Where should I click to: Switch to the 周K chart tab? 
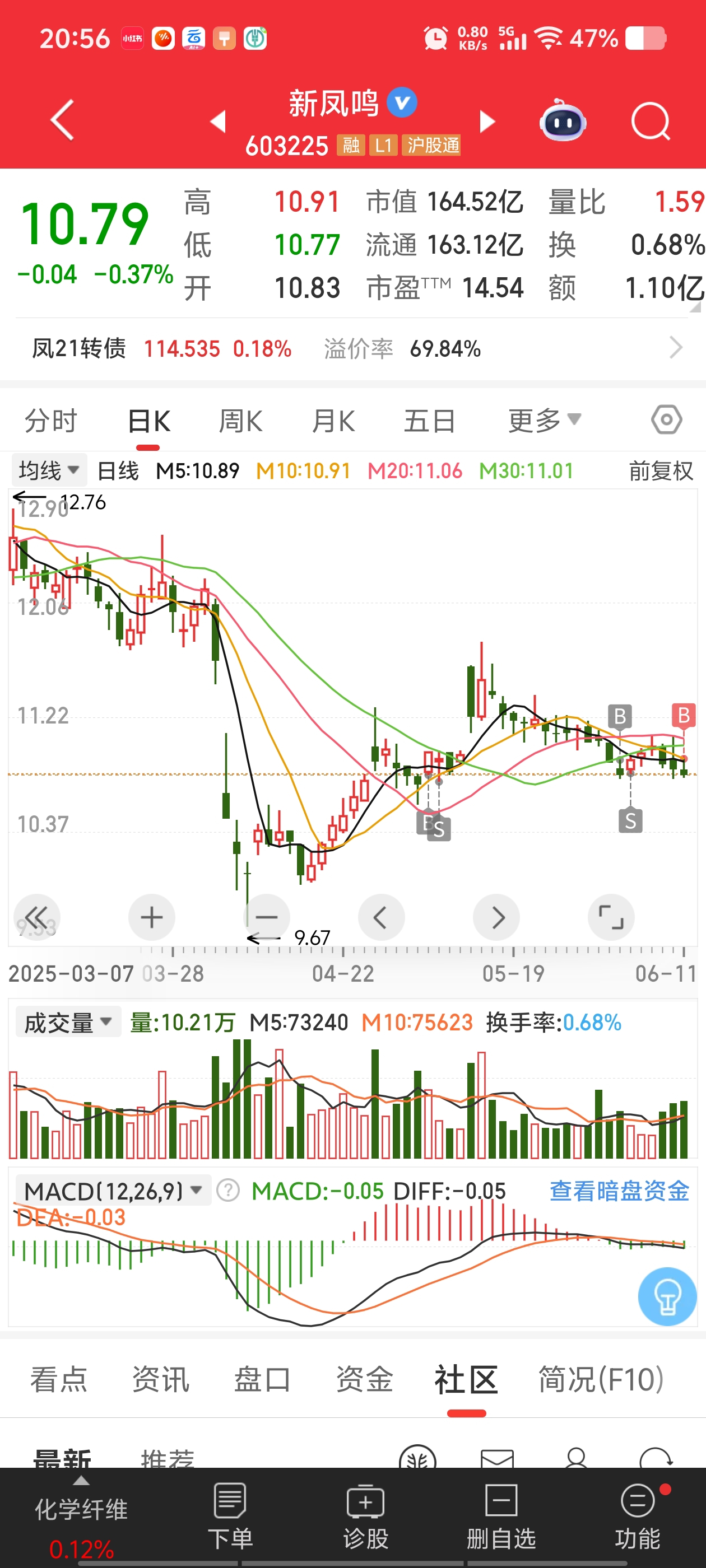(240, 421)
